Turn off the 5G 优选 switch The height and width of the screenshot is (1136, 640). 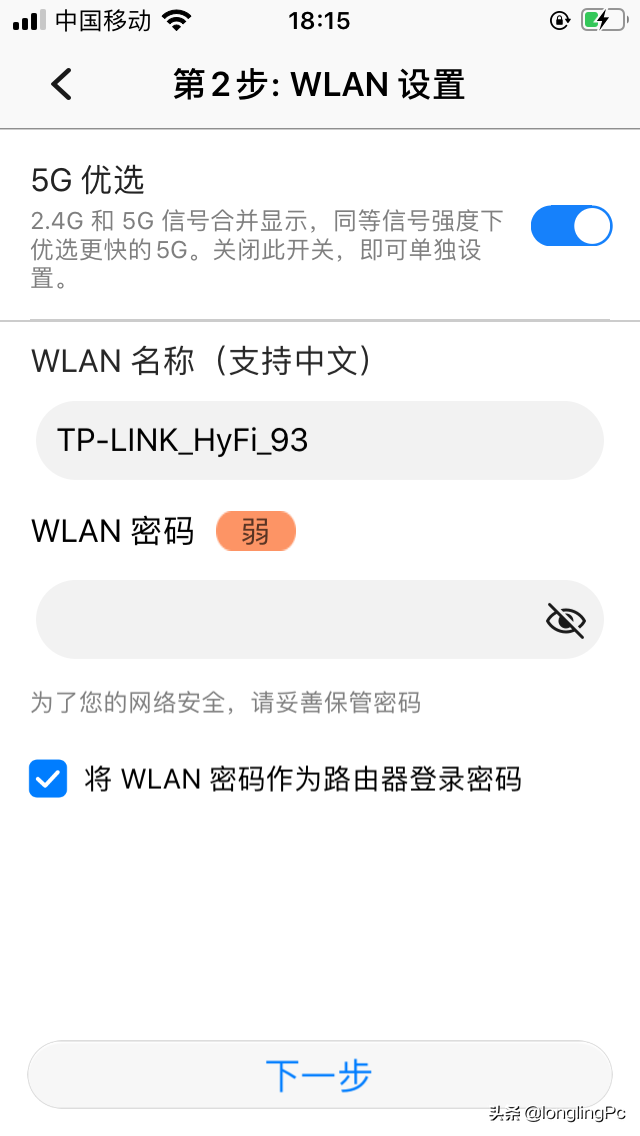[571, 226]
